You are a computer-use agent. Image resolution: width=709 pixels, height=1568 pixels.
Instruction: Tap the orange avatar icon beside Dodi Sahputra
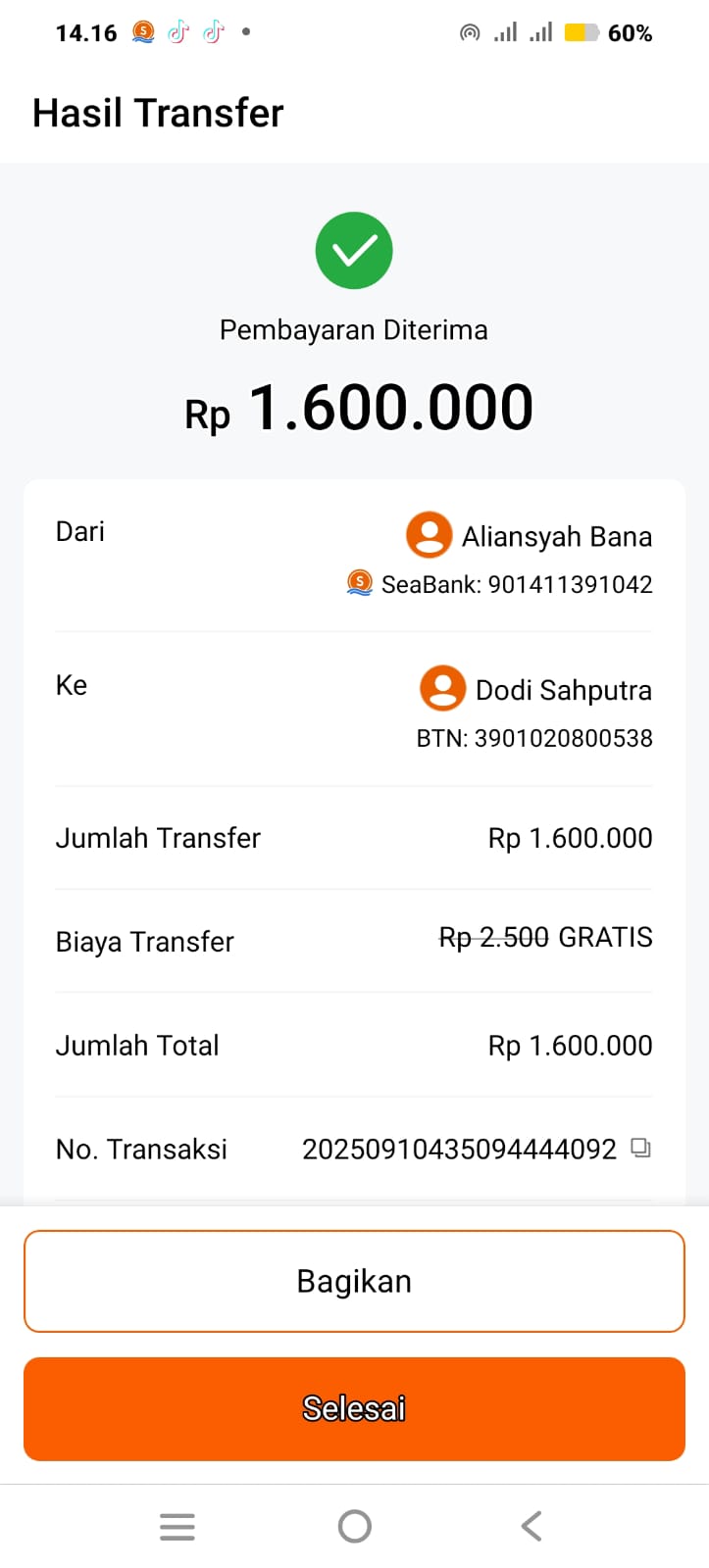442,688
